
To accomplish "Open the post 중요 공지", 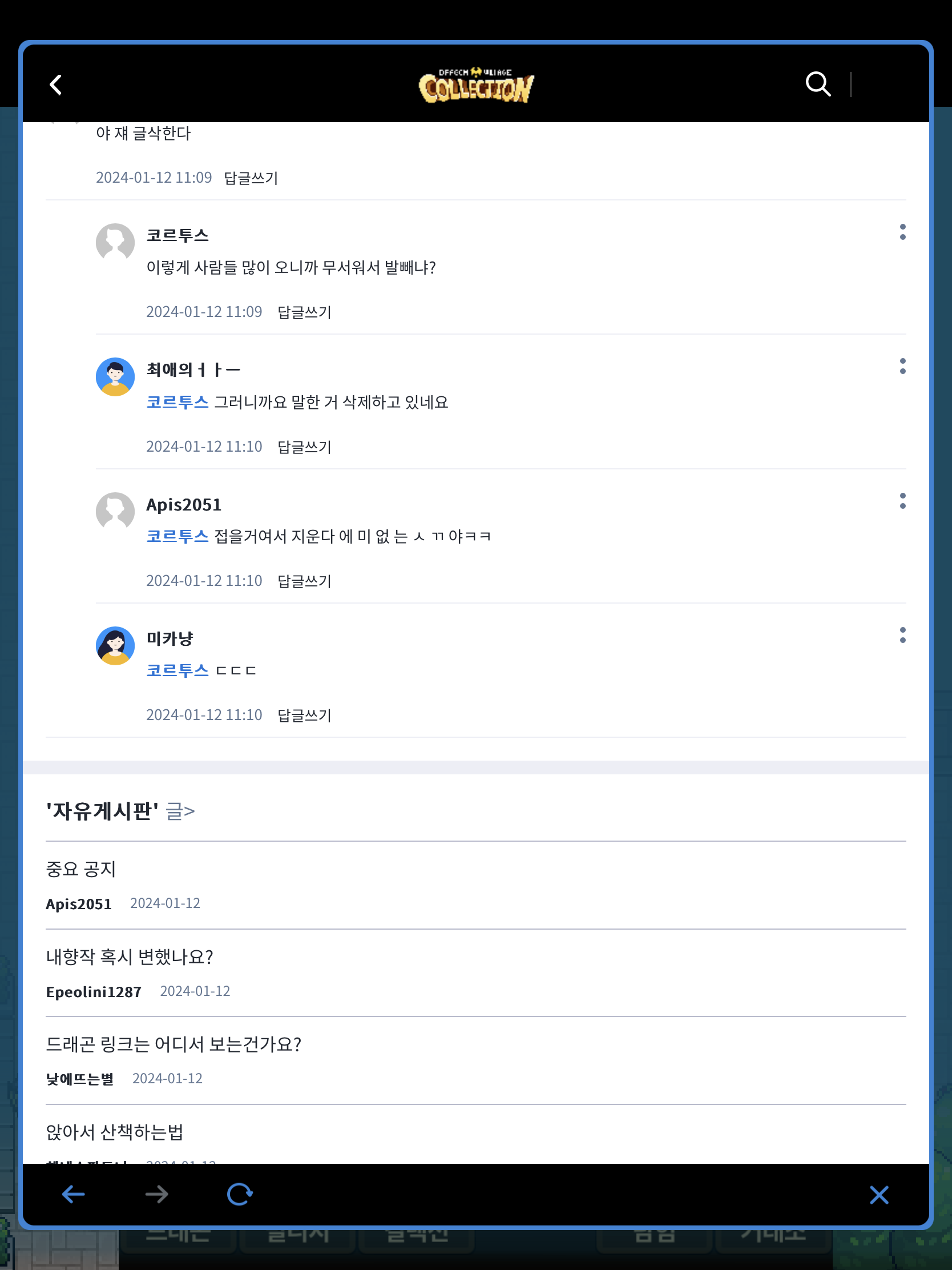I will point(81,869).
